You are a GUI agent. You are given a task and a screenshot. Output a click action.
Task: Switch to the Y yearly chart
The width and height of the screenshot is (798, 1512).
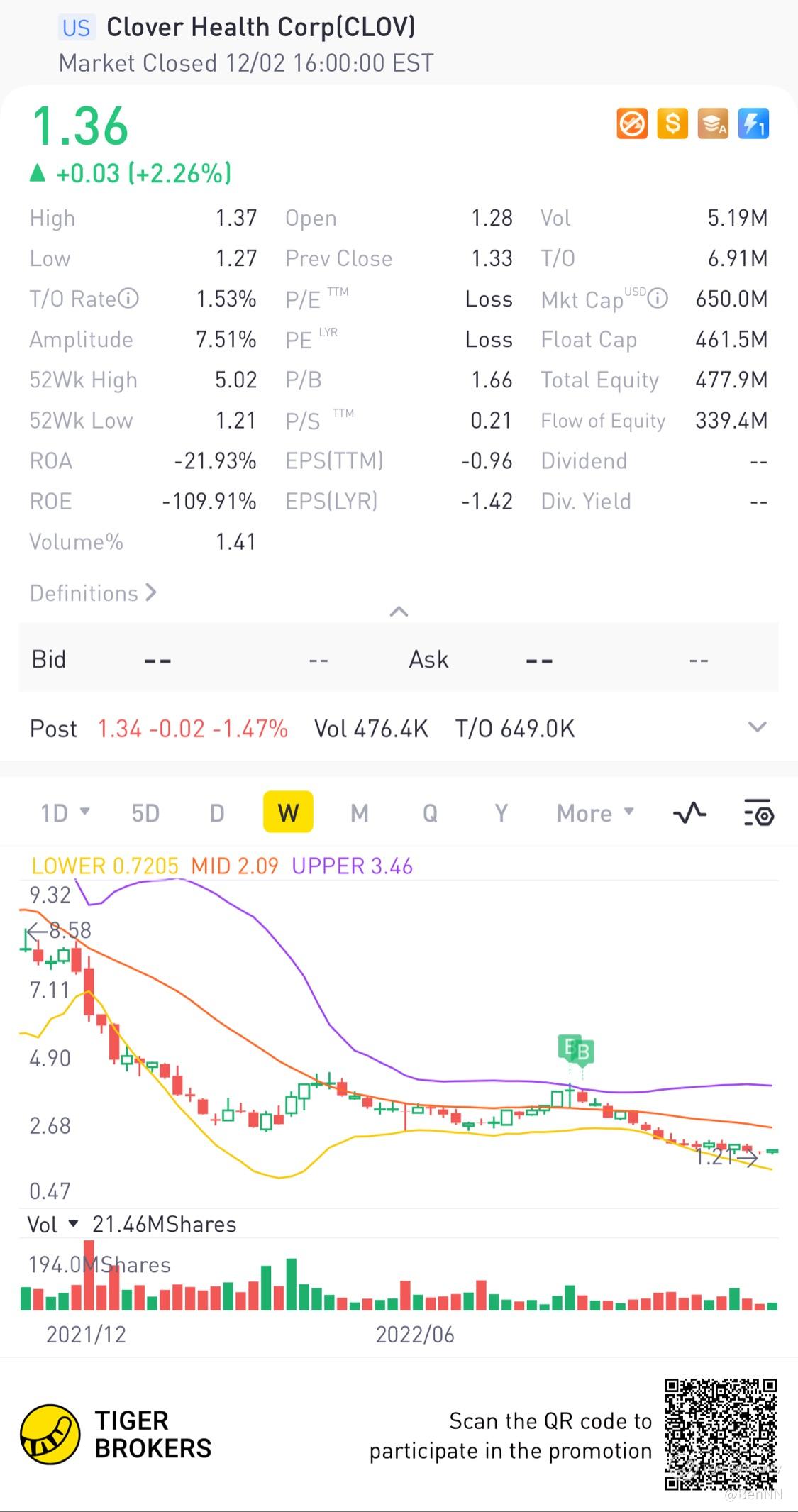(x=501, y=812)
